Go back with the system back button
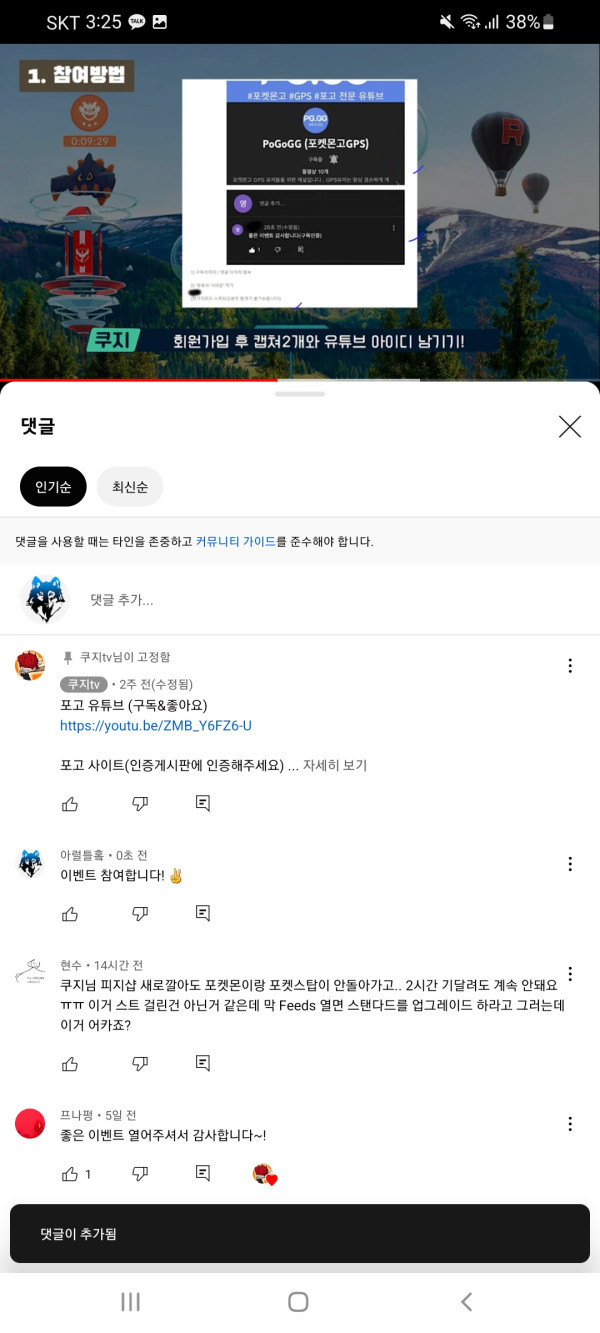600x1333 pixels. [466, 1301]
